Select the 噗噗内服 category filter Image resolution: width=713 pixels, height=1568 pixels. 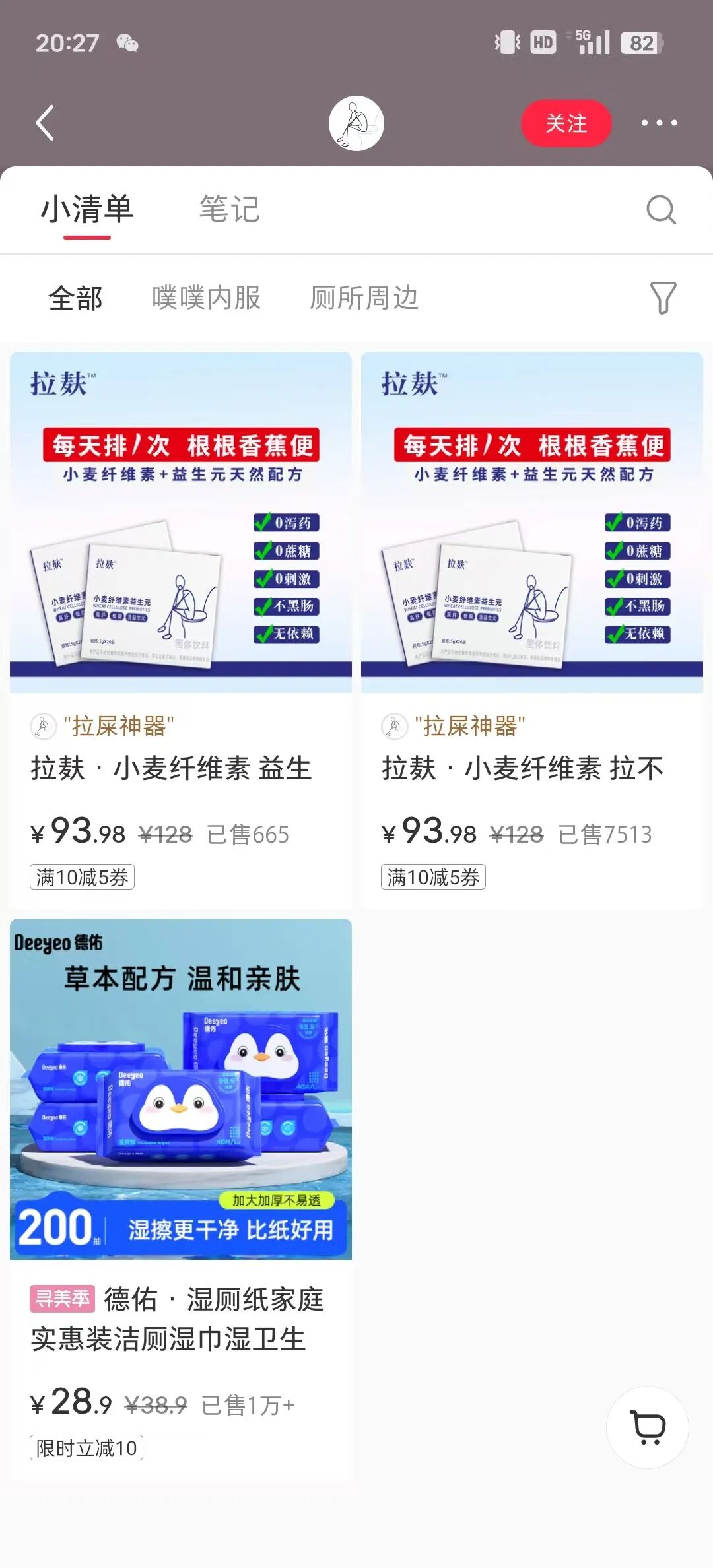click(206, 298)
